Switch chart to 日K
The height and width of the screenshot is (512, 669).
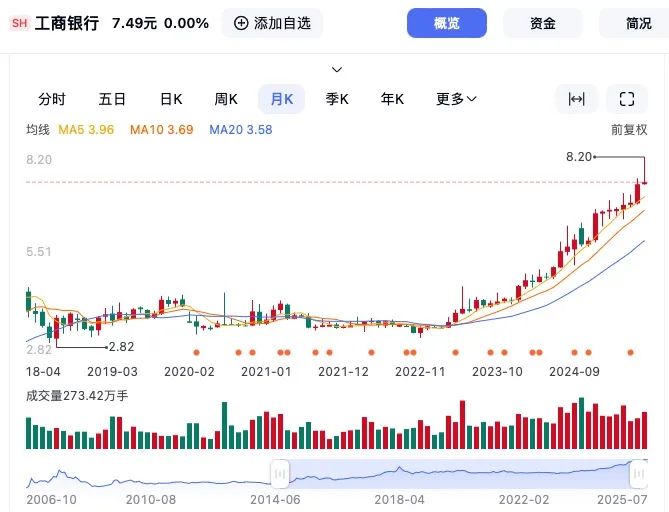[171, 99]
